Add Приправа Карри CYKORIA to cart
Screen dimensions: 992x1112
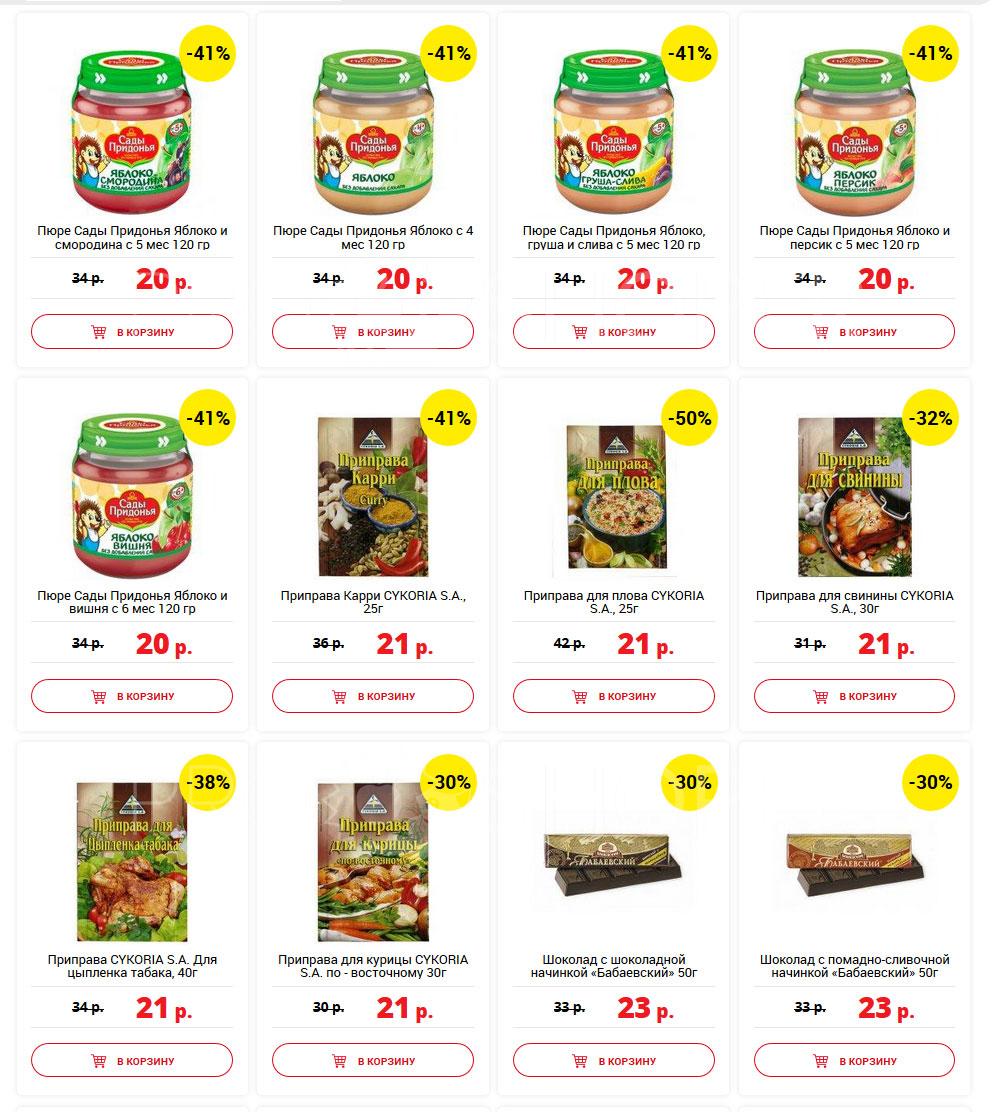(372, 696)
